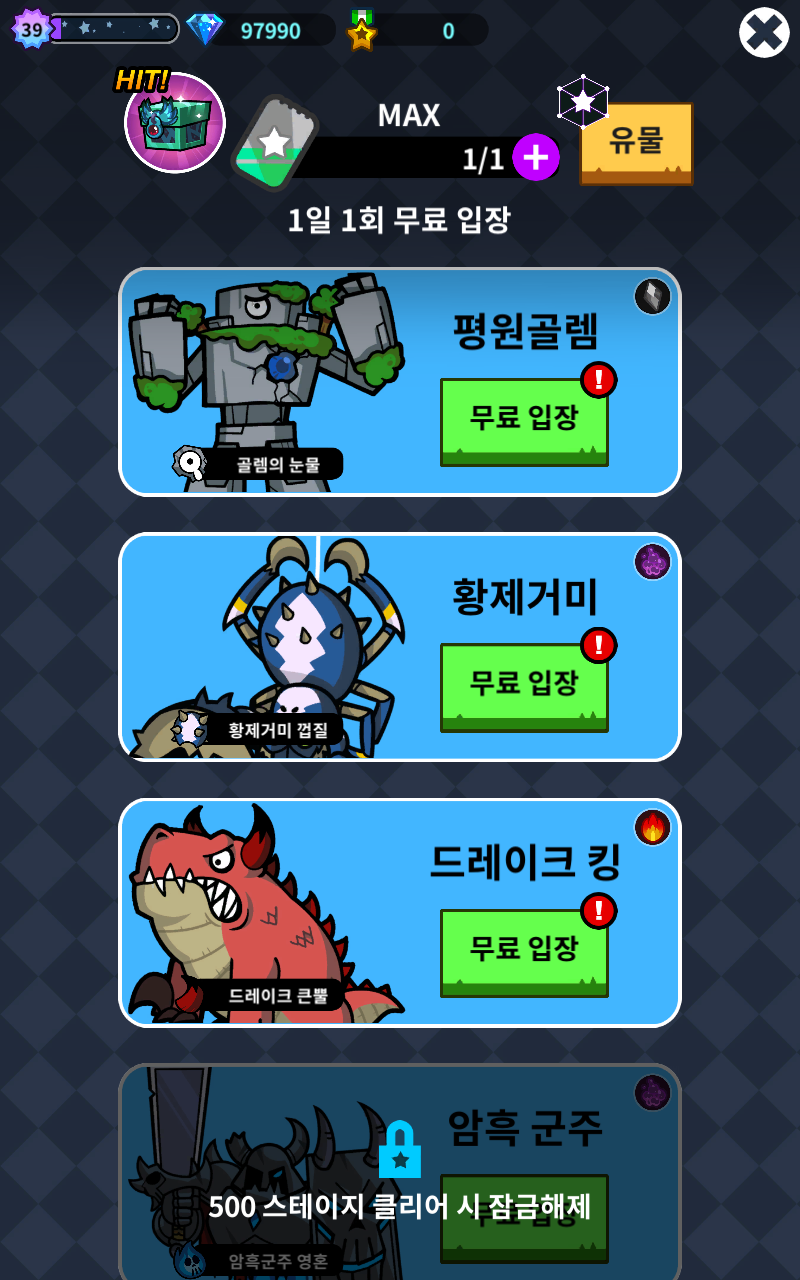Enter 황제거미 with 무료 입장
Screen dimensions: 800x1280
[524, 687]
